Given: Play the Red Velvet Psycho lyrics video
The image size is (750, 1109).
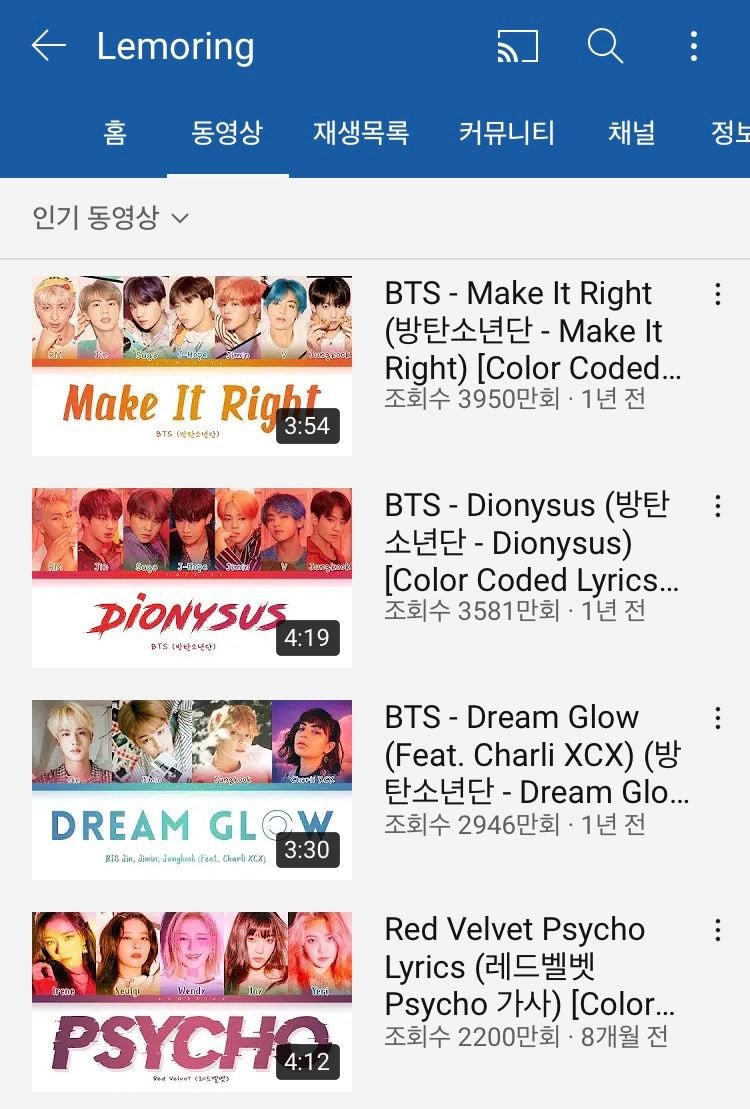Looking at the screenshot, I should coord(192,1002).
